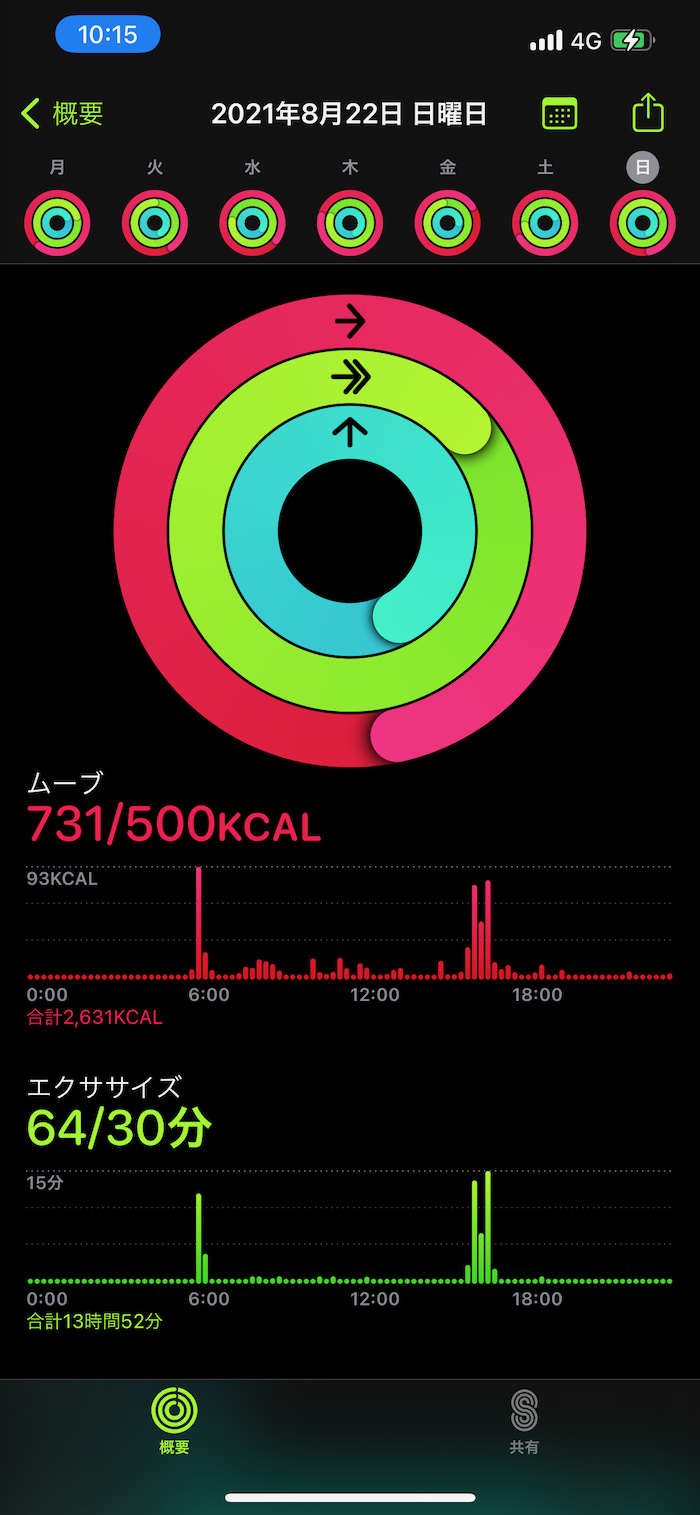Switch to the 共有 tab
The height and width of the screenshot is (1515, 700).
pos(524,1420)
